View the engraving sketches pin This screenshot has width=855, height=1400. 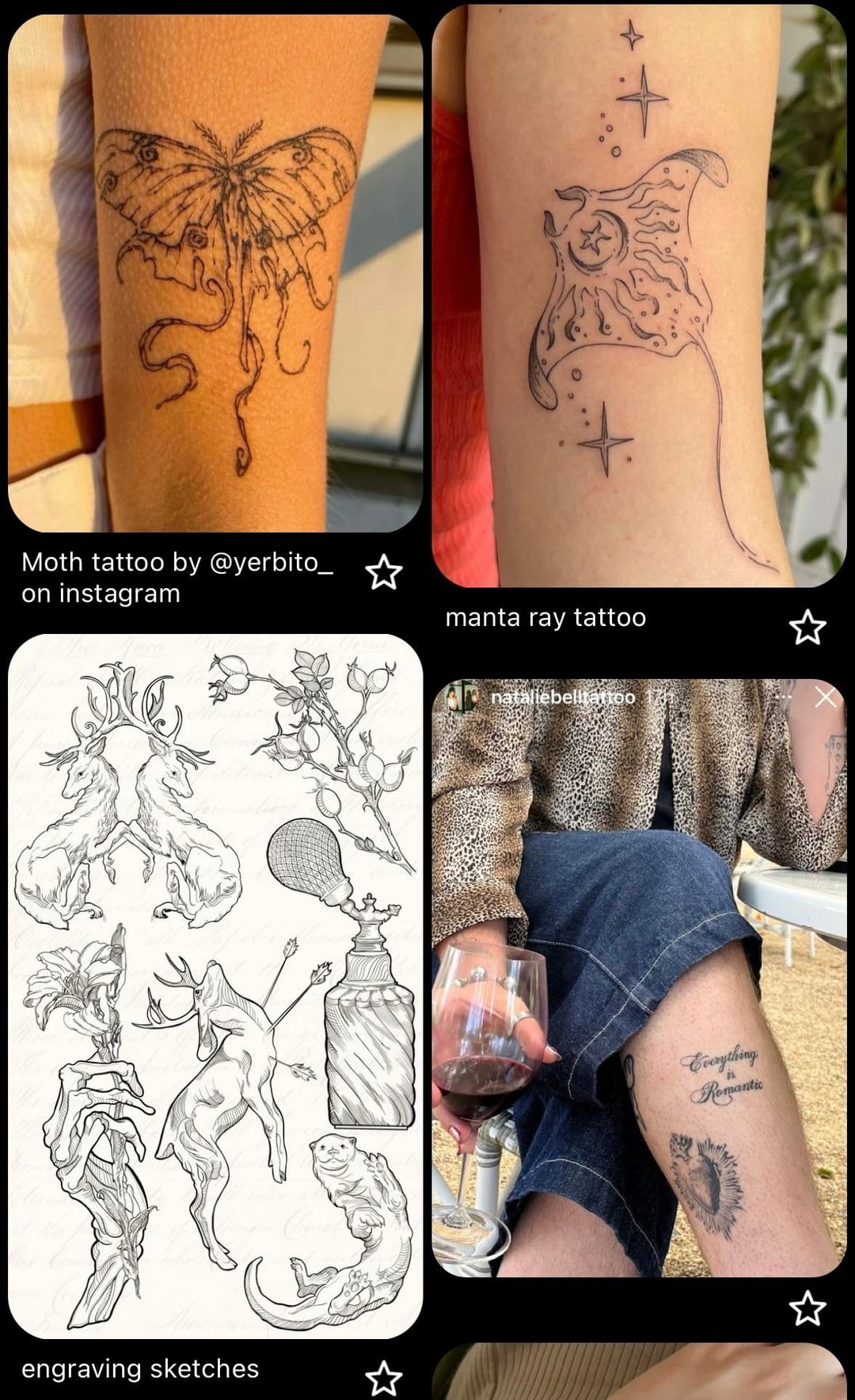tap(215, 985)
